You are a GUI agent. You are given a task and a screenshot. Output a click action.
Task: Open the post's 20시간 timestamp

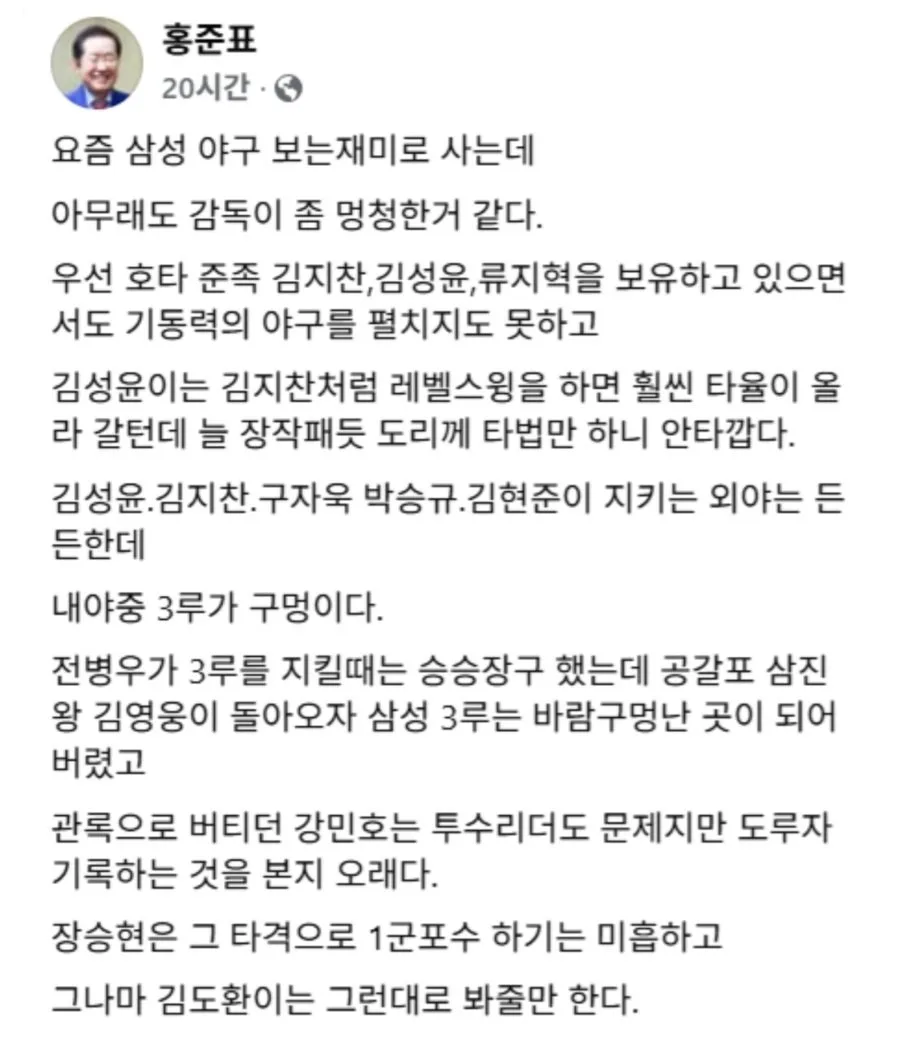pos(205,87)
